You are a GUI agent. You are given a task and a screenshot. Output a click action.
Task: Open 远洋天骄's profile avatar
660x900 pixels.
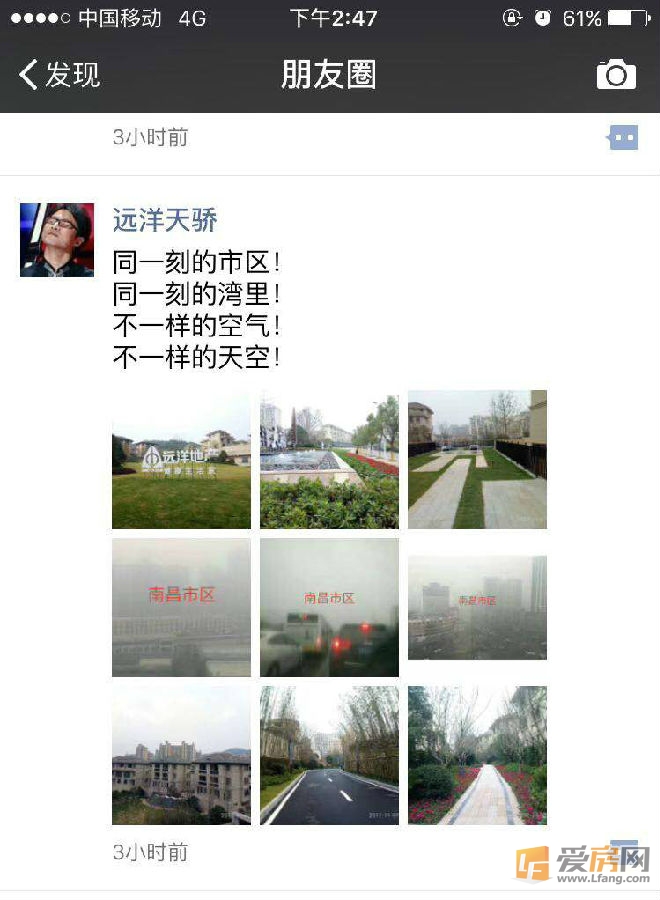[57, 240]
